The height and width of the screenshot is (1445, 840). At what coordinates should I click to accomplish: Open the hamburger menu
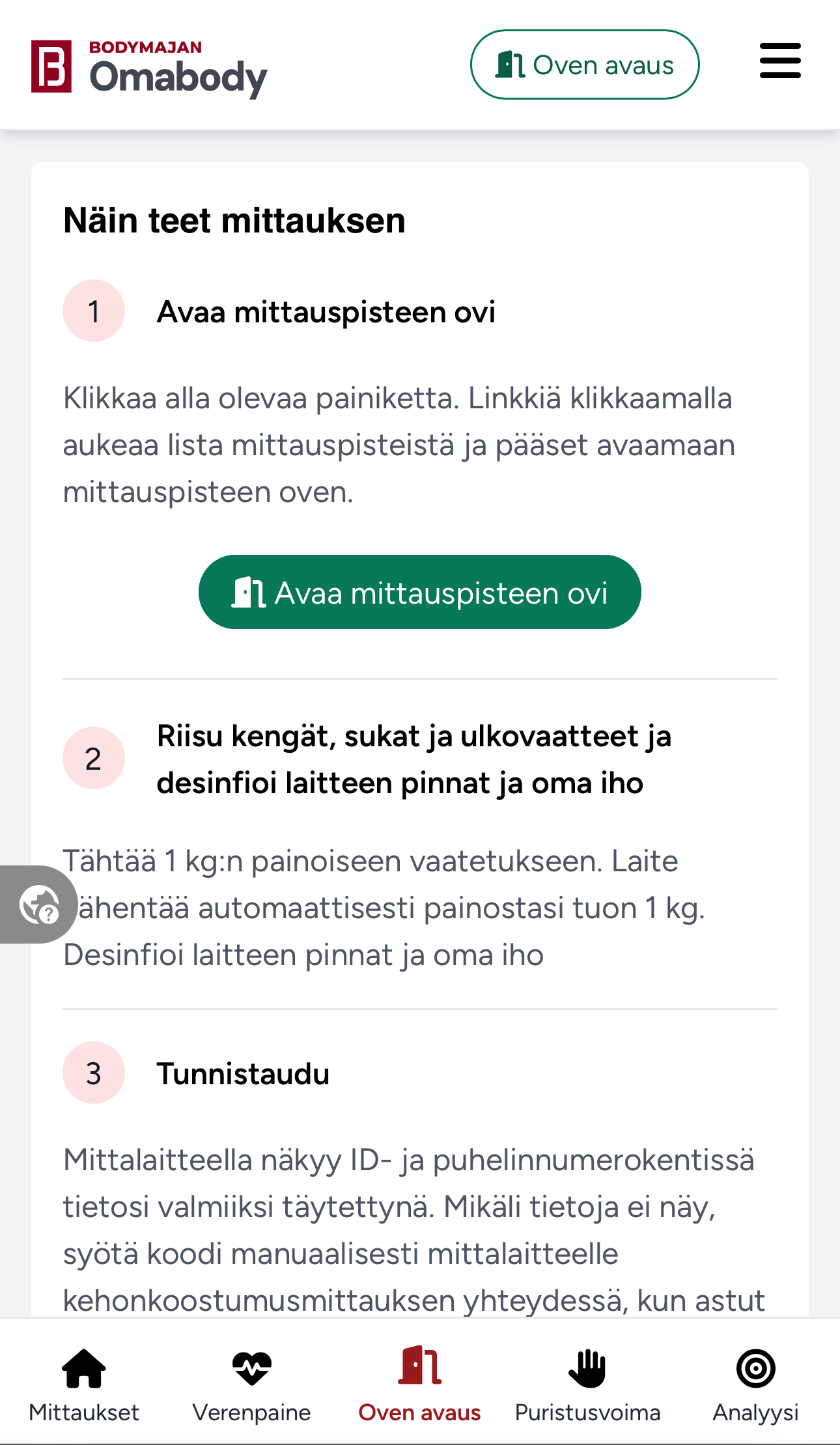click(x=780, y=61)
